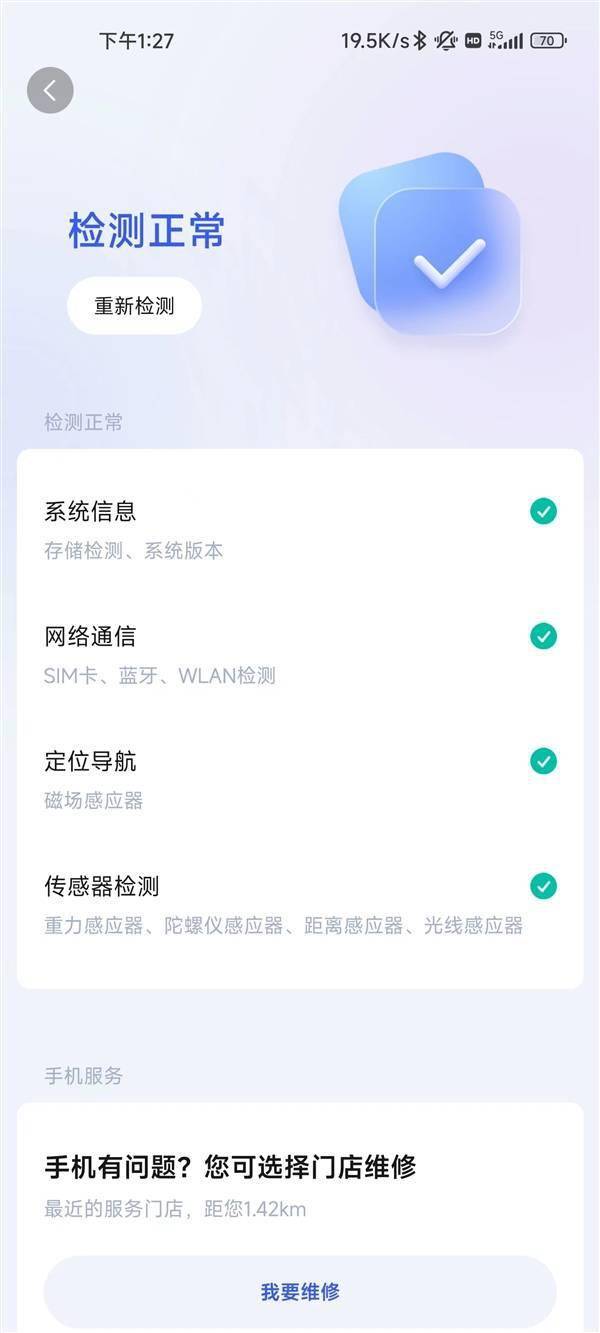Open the 定位导航 detection row
Image resolution: width=600 pixels, height=1333 pixels.
click(x=299, y=780)
